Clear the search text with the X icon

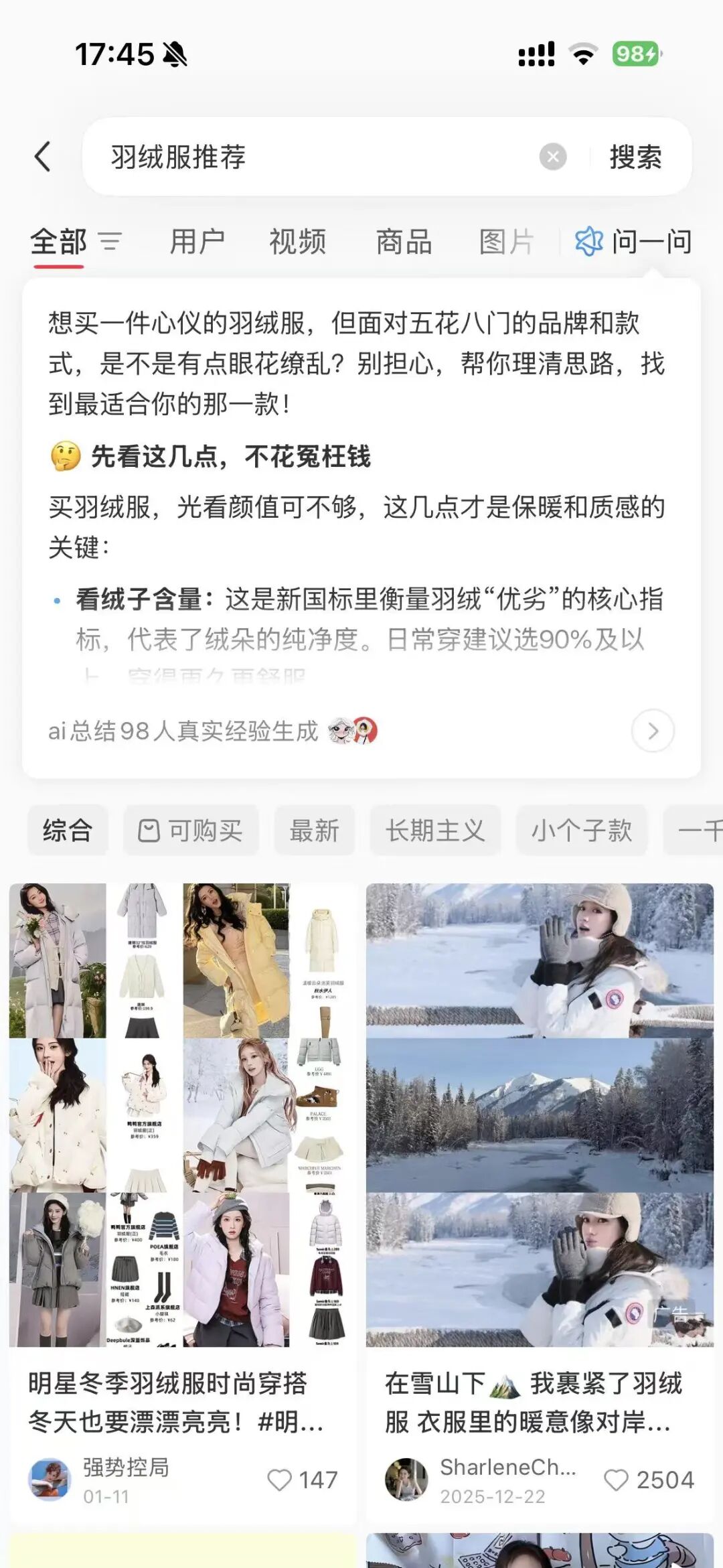point(553,157)
